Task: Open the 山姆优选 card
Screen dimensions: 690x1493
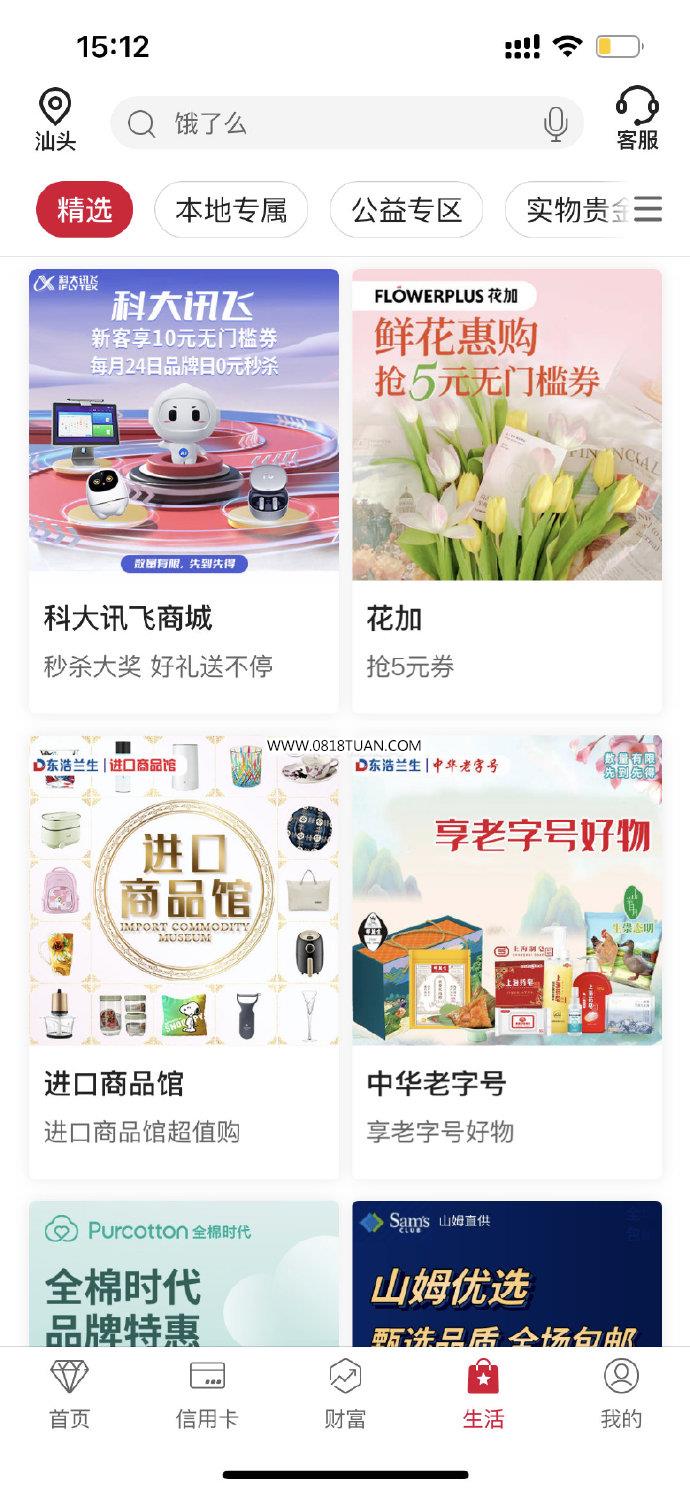Action: click(507, 1273)
